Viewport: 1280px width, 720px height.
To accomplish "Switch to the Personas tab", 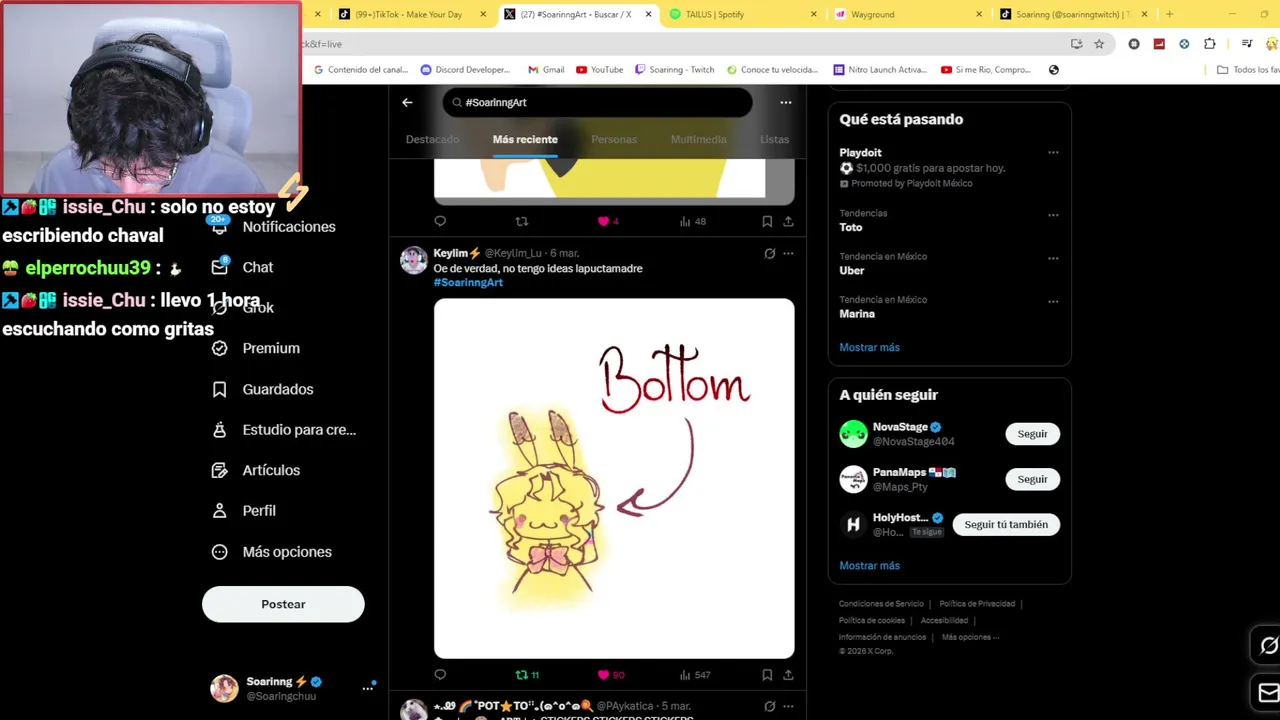I will tap(614, 139).
